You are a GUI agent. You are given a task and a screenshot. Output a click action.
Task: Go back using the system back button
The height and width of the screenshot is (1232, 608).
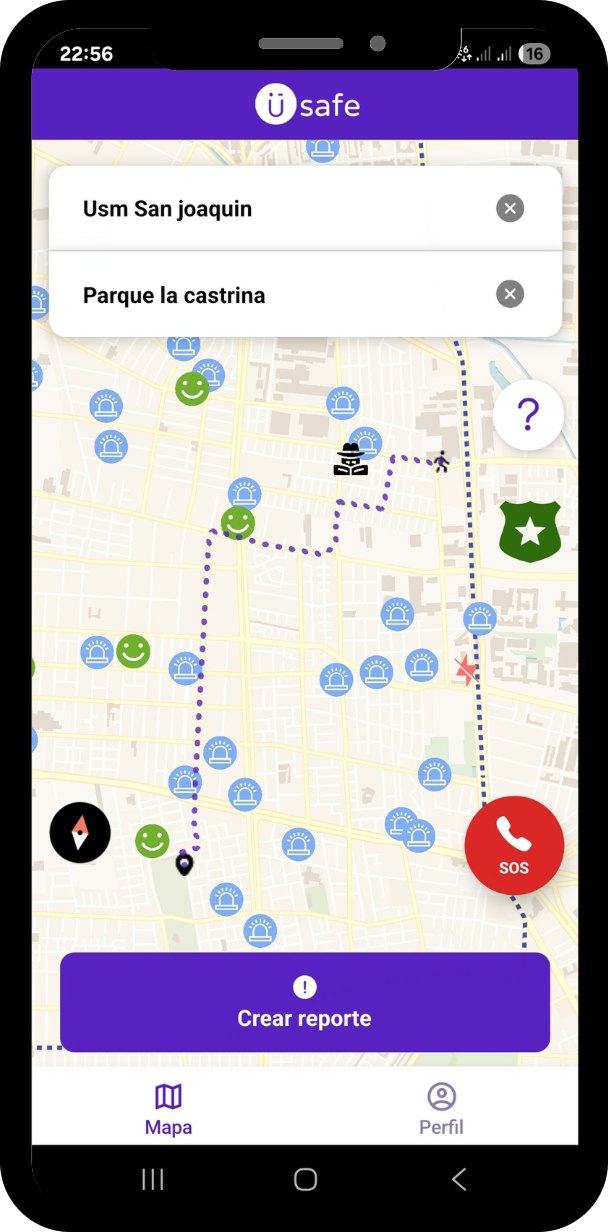pos(459,1180)
